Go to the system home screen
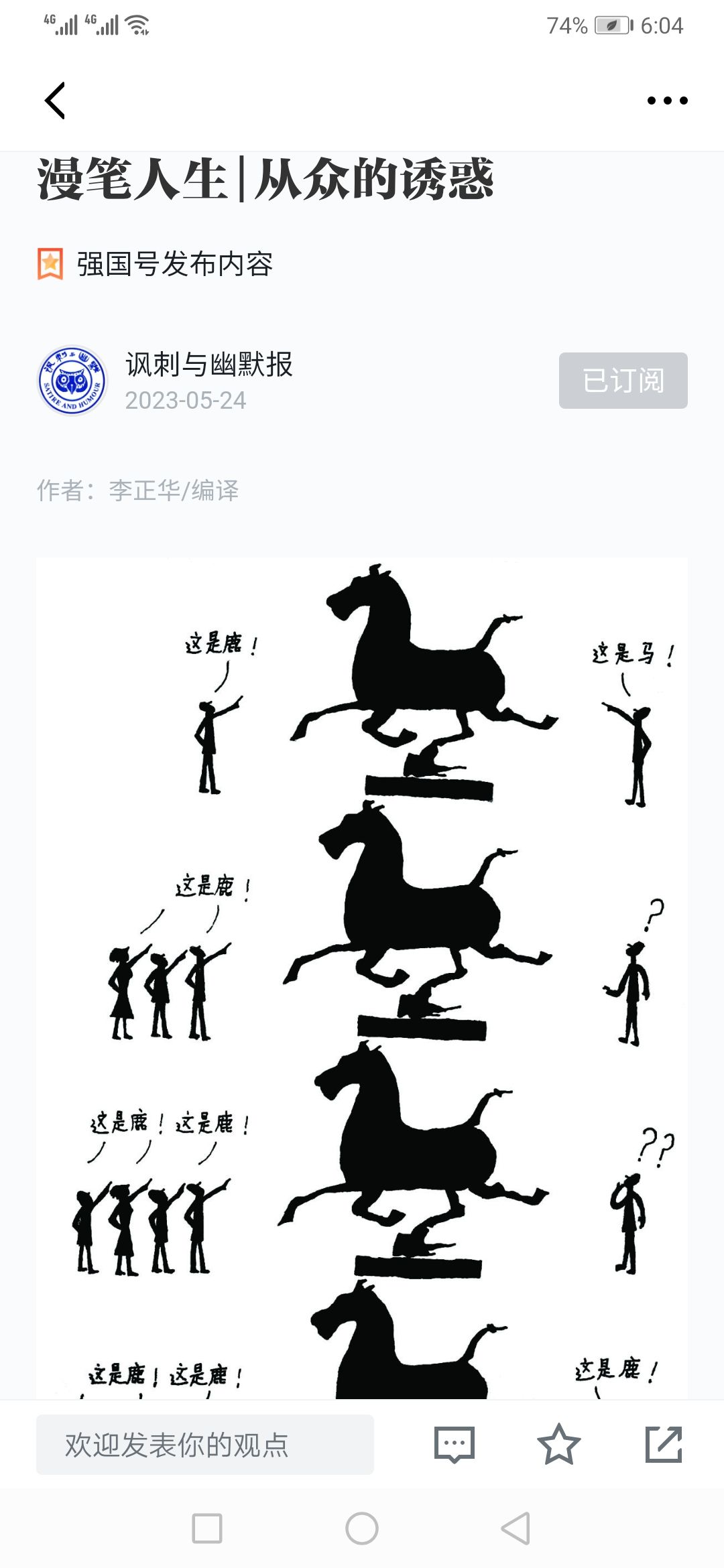The image size is (724, 1568). coord(362,1528)
